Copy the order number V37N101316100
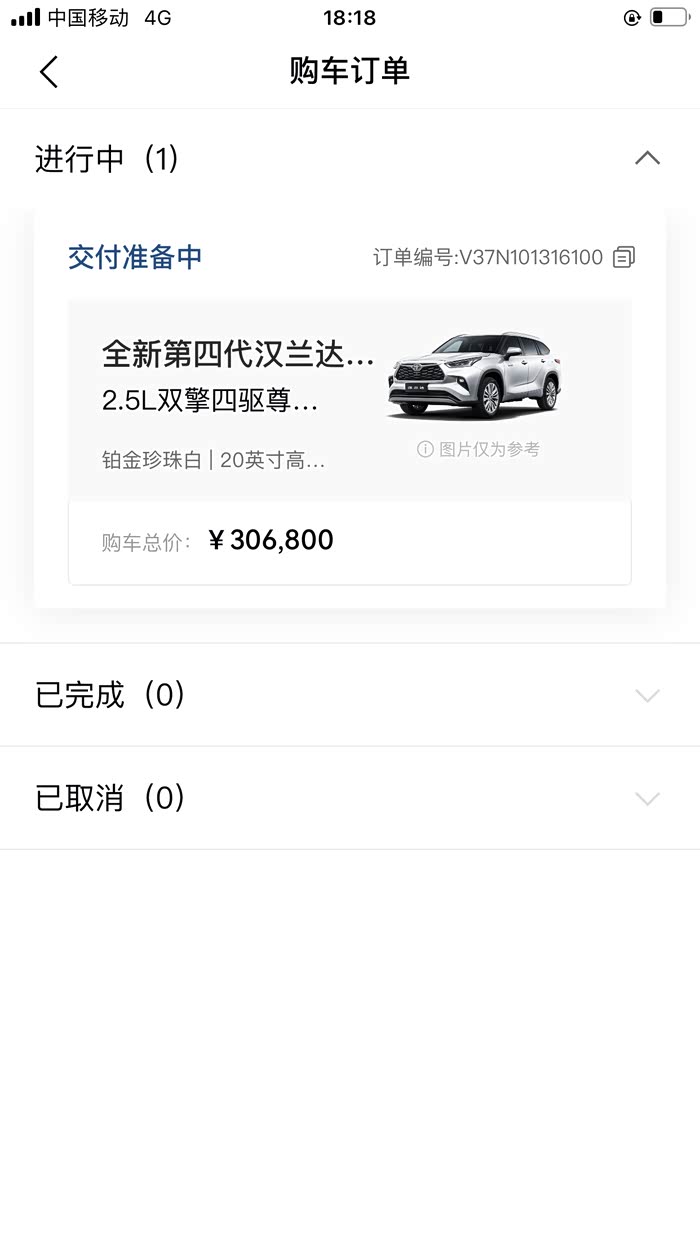Screen dimensions: 700x1244 point(624,257)
